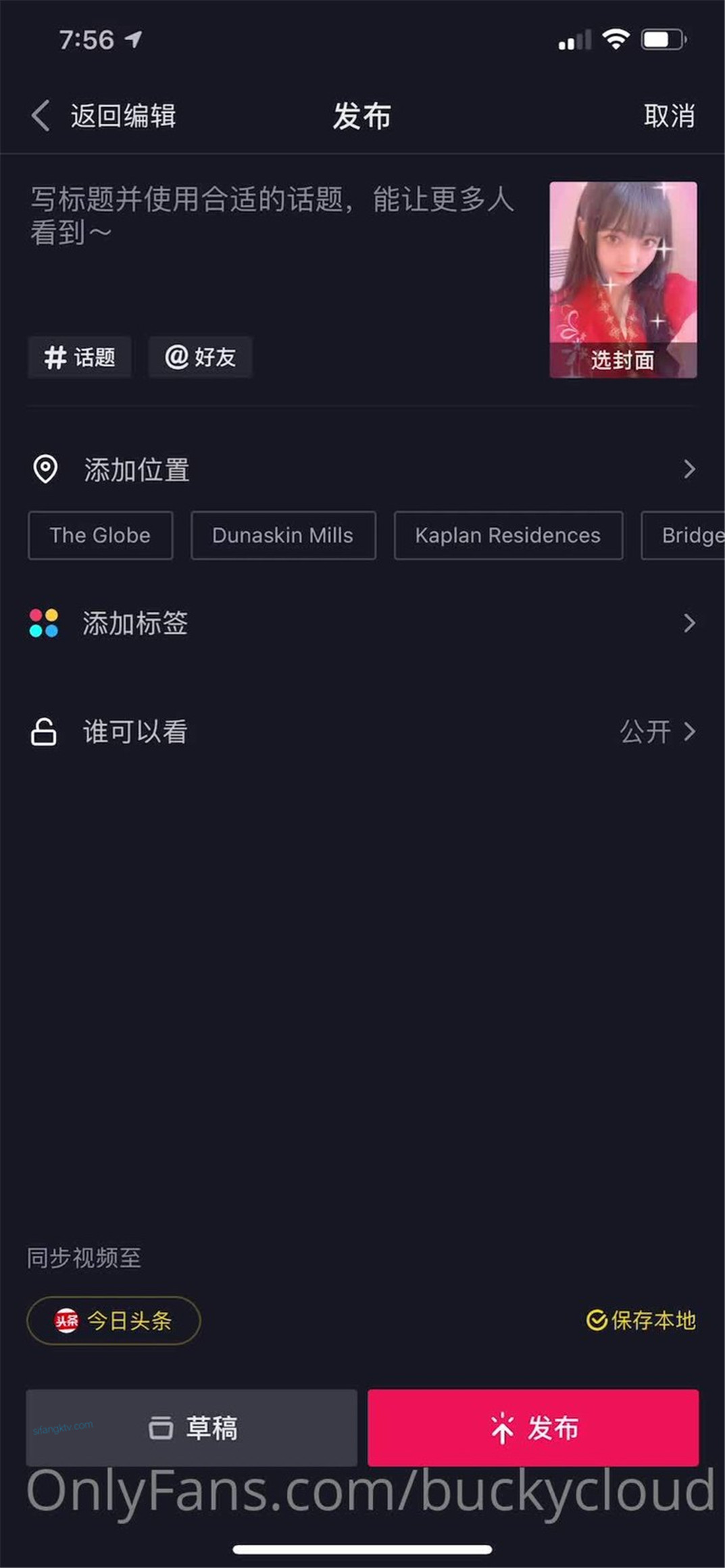Screen dimensions: 725x1568
Task: Cancel publishing with 取消
Action: [668, 116]
